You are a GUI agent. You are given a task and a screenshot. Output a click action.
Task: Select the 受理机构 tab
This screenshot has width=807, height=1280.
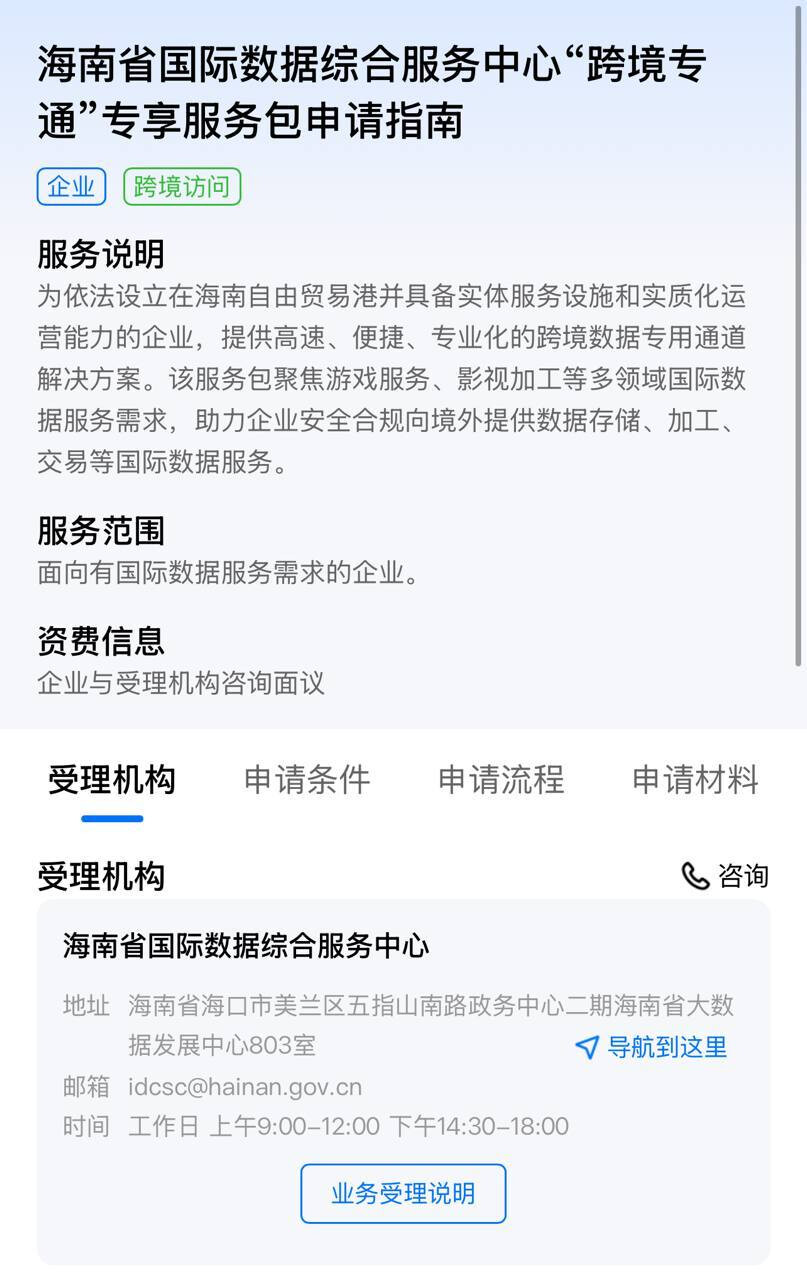(112, 779)
